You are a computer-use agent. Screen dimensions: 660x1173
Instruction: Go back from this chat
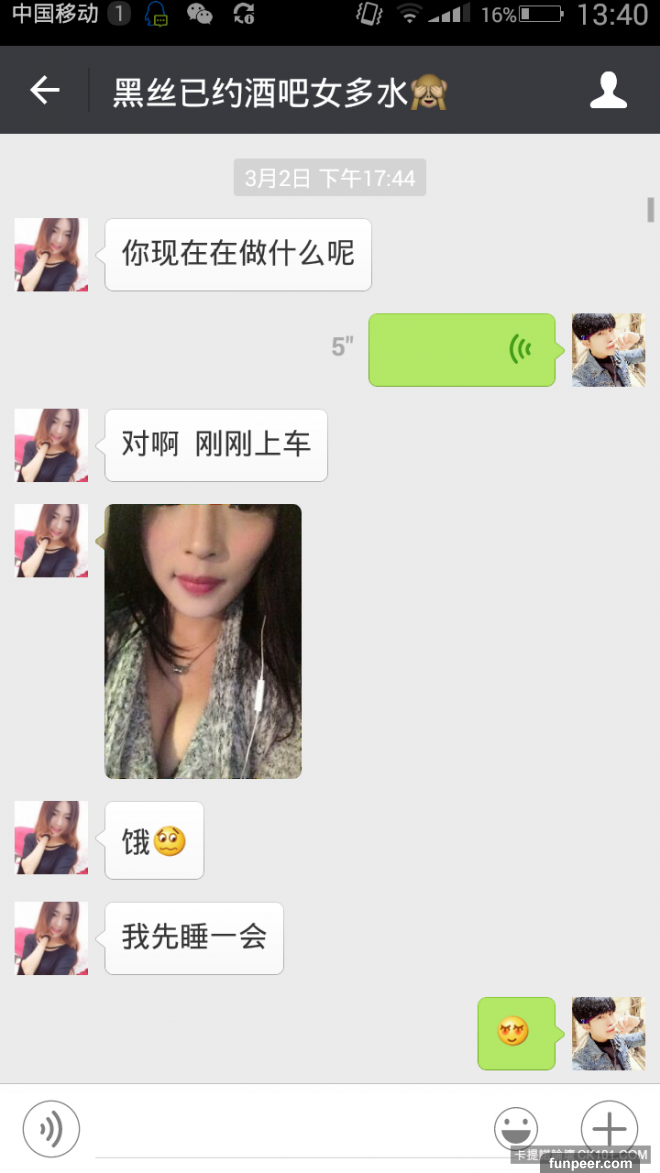click(x=45, y=91)
